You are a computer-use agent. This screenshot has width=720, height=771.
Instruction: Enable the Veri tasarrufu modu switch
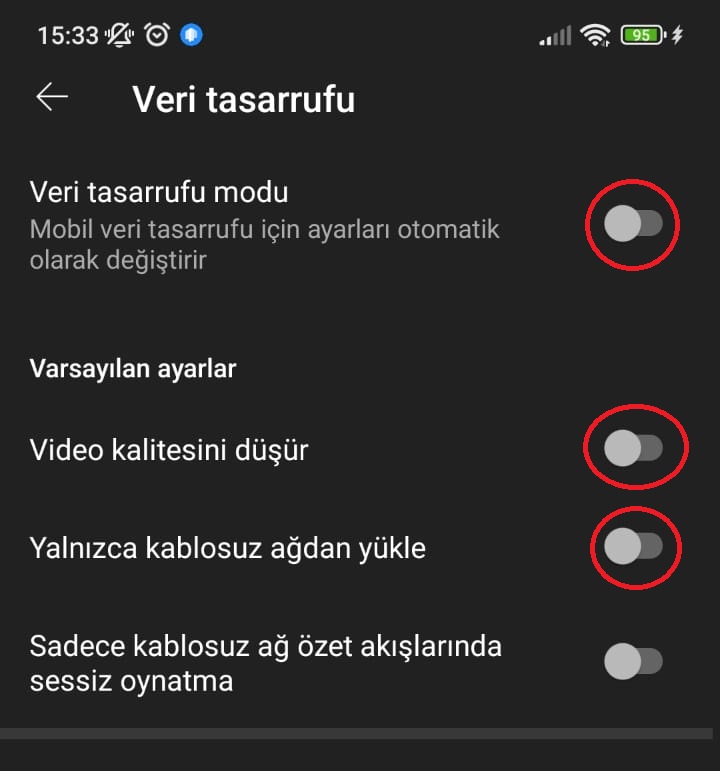click(x=633, y=224)
